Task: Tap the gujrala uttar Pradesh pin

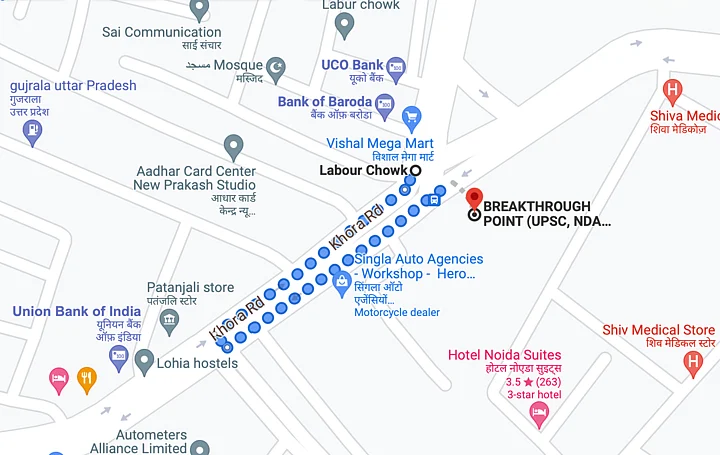Action: (32, 131)
